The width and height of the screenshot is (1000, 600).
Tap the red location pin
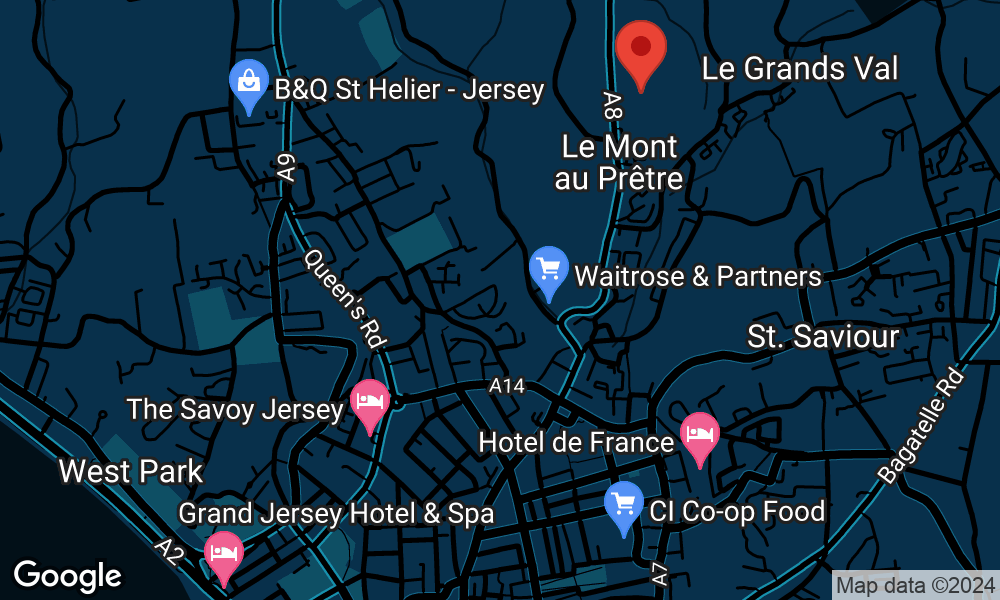tap(640, 50)
